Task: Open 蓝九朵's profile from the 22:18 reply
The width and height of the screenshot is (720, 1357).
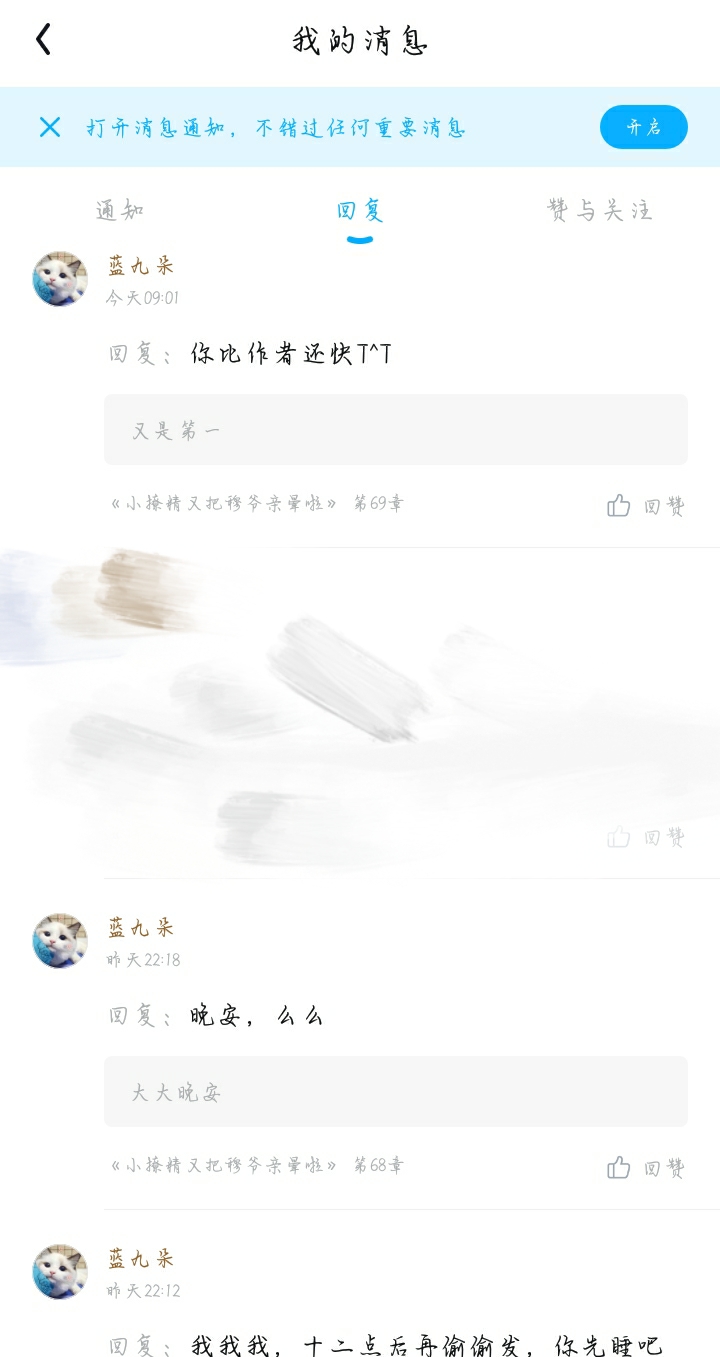Action: [141, 927]
